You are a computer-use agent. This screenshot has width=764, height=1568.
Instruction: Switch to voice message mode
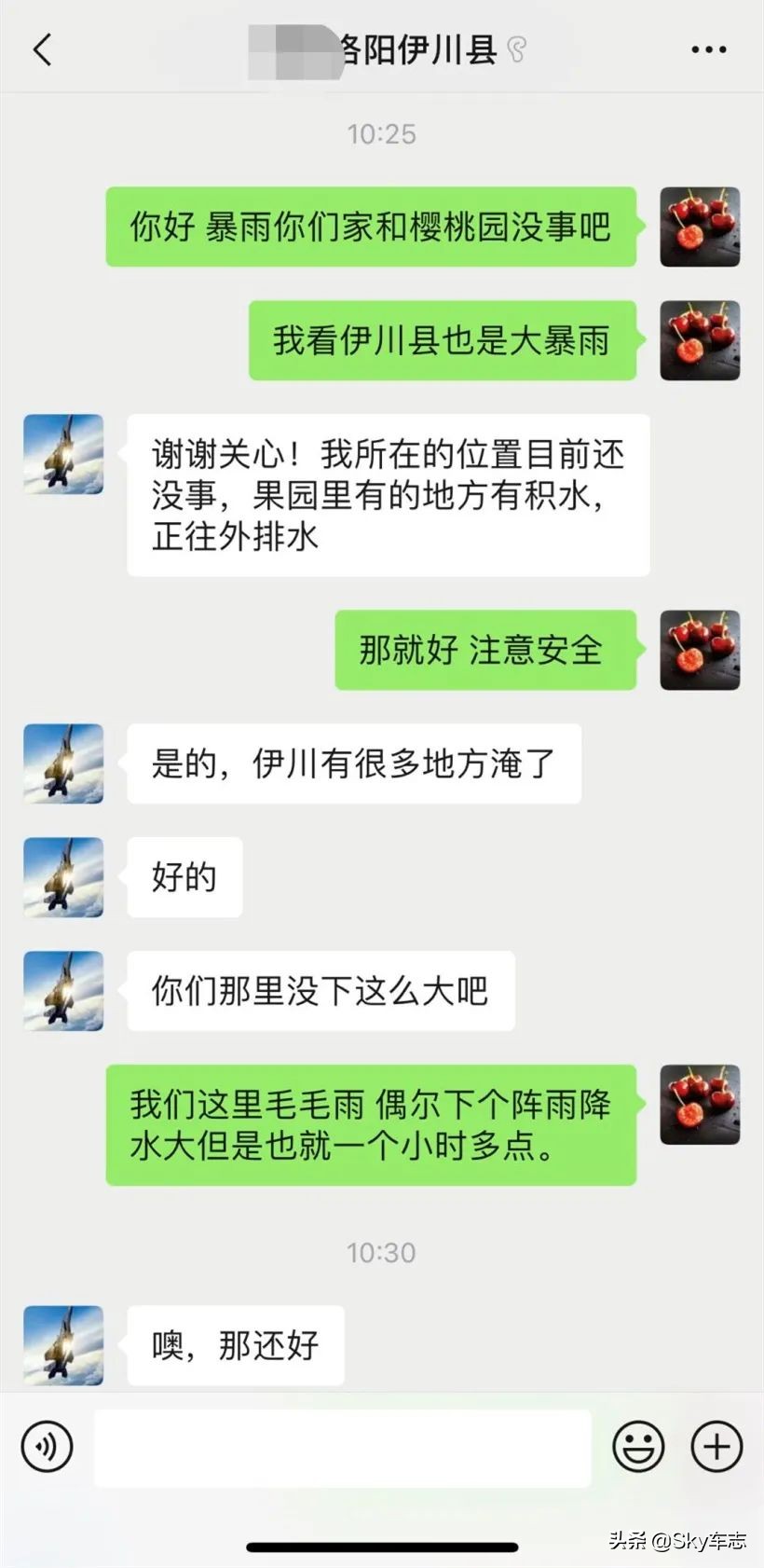click(47, 1446)
